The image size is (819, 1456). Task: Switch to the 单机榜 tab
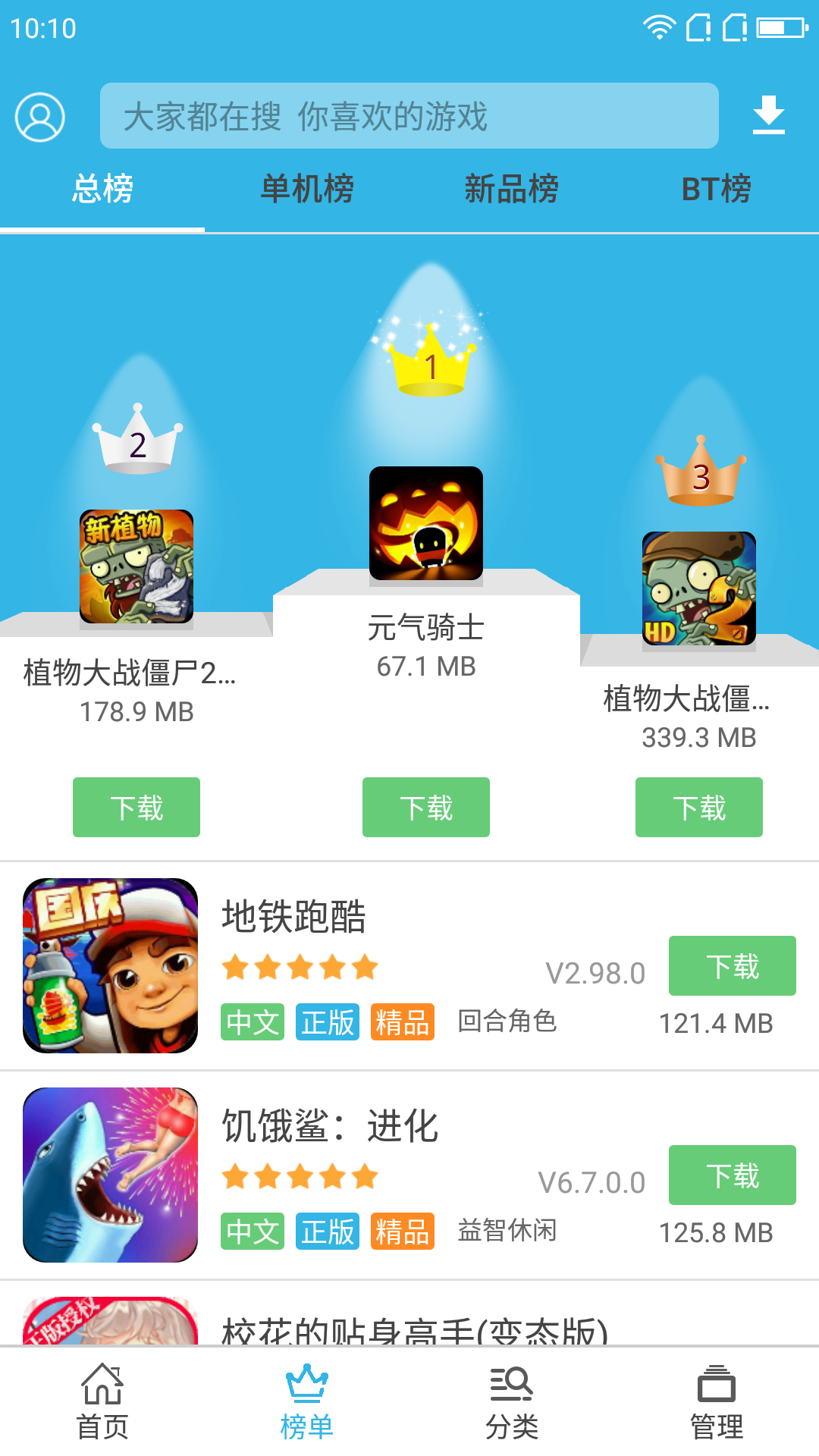pos(307,189)
